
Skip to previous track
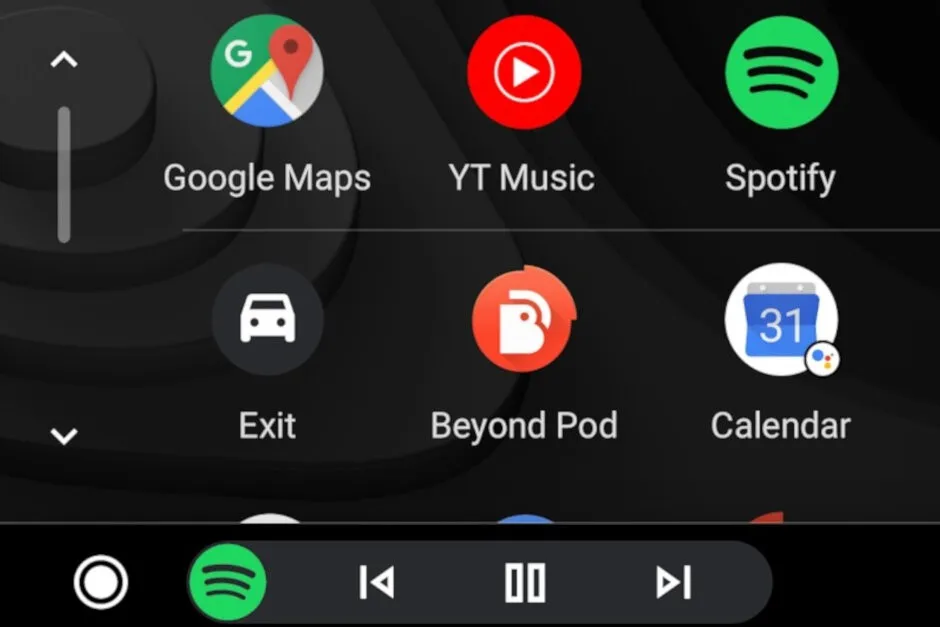(376, 582)
